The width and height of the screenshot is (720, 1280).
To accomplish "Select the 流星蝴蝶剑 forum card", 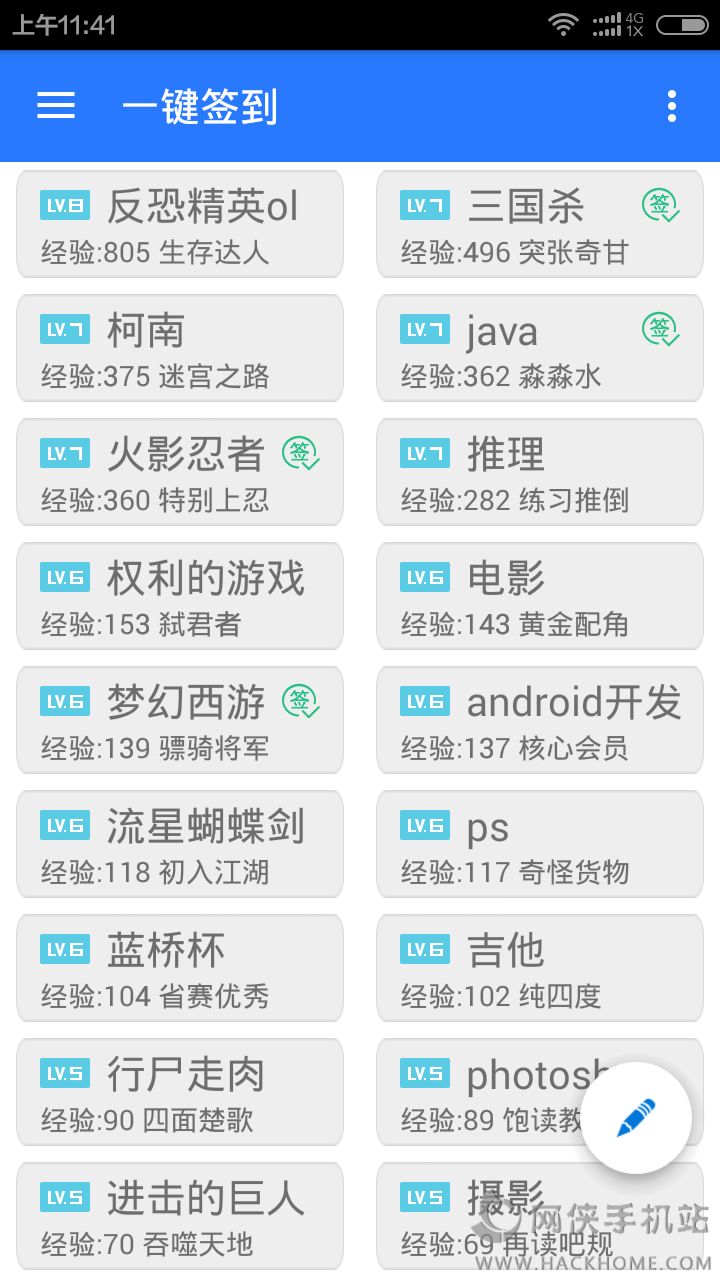I will (x=180, y=844).
